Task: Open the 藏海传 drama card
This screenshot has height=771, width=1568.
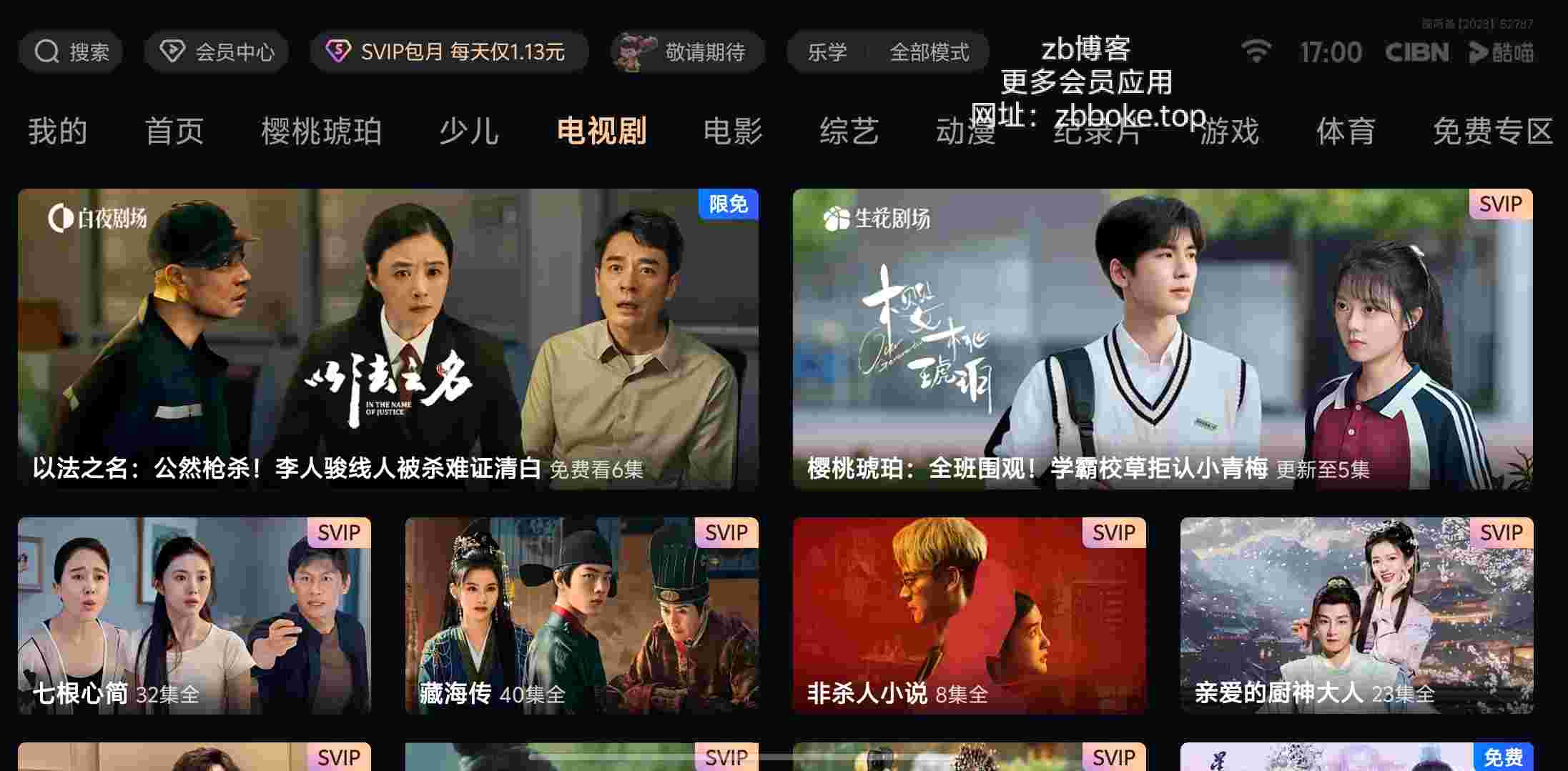Action: click(581, 615)
